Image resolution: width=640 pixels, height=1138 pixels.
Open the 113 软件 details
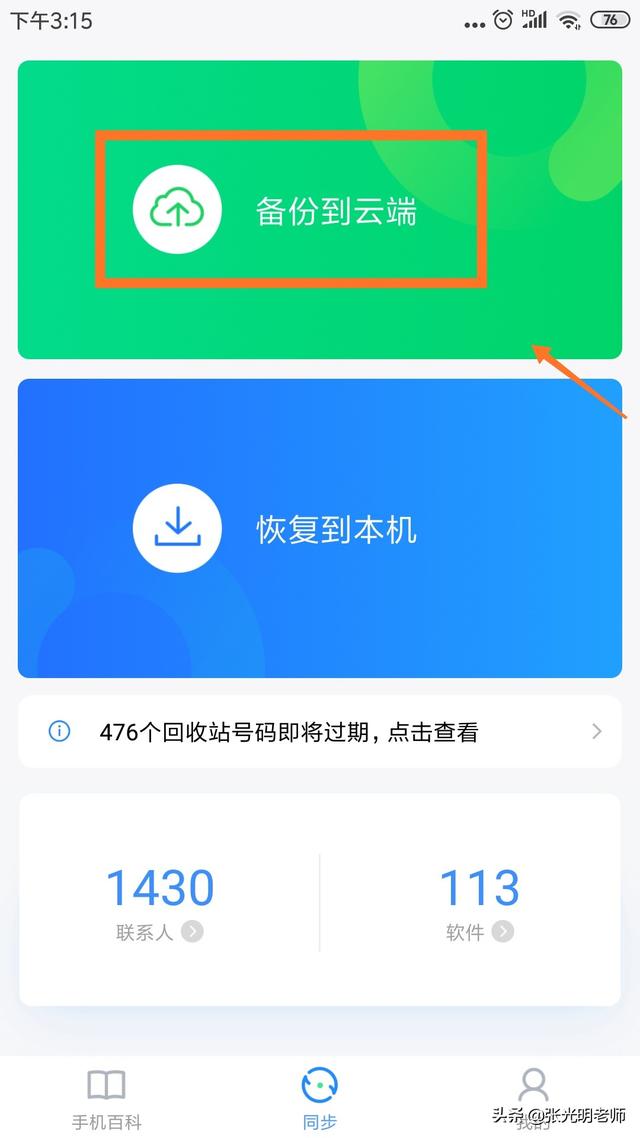(x=480, y=902)
